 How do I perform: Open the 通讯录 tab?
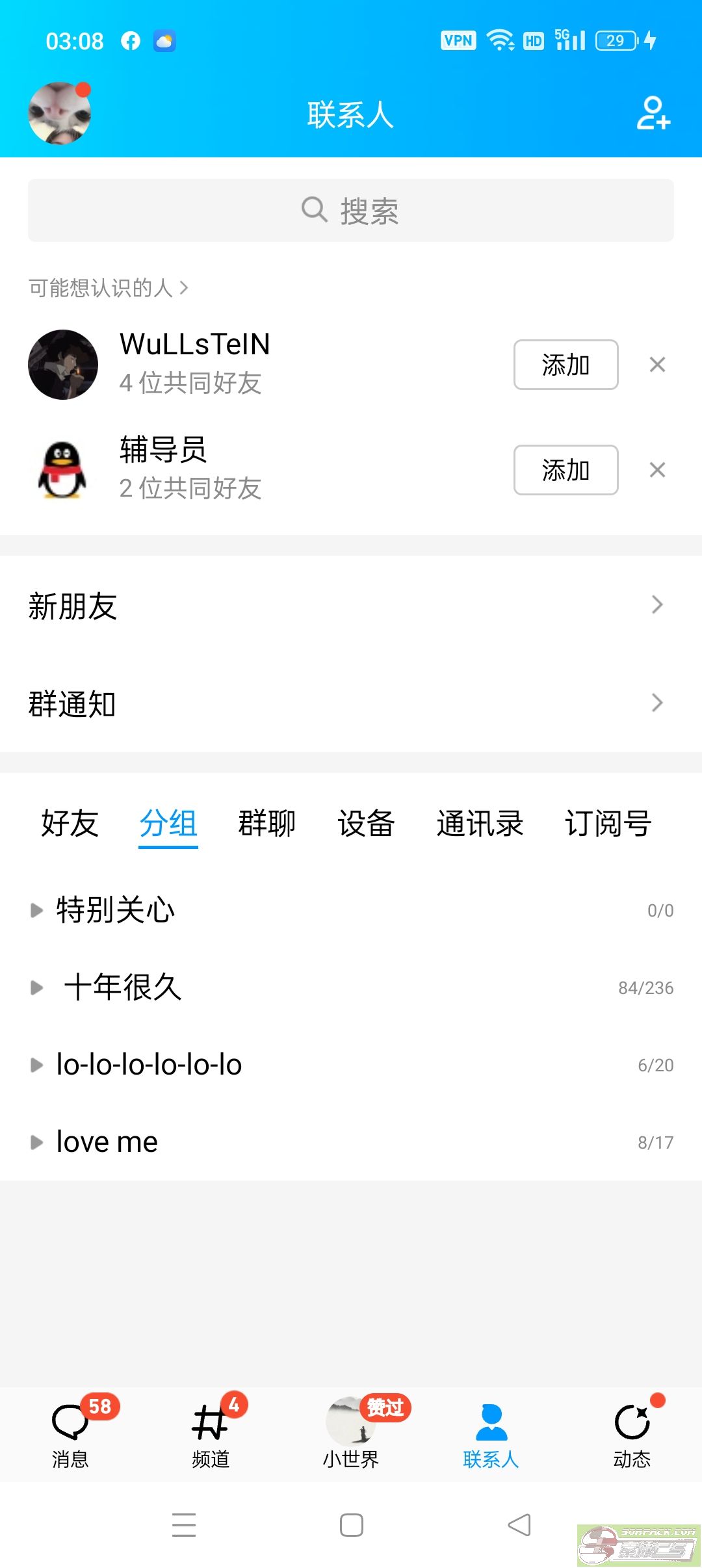480,824
